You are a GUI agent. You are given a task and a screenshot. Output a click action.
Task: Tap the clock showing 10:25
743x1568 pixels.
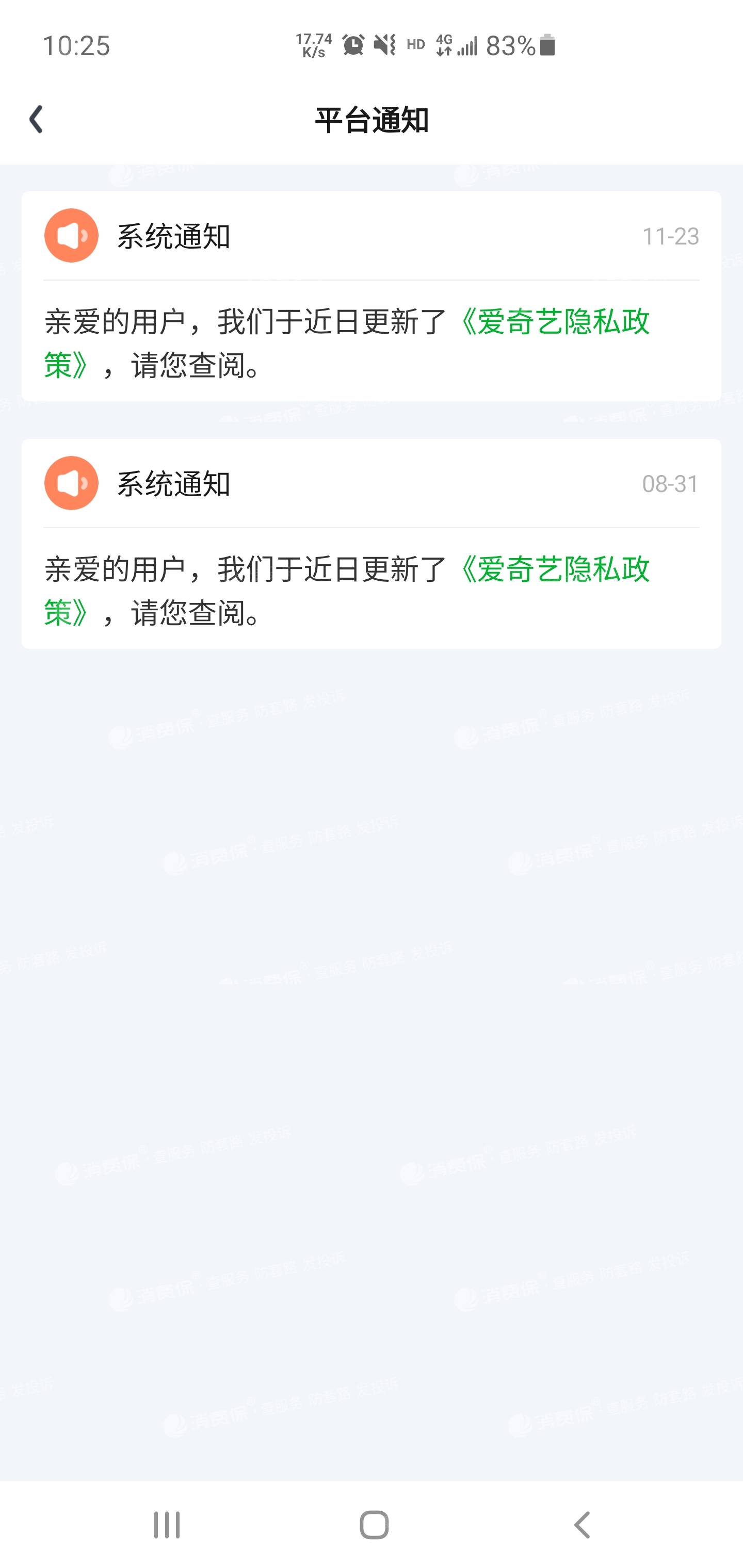77,47
